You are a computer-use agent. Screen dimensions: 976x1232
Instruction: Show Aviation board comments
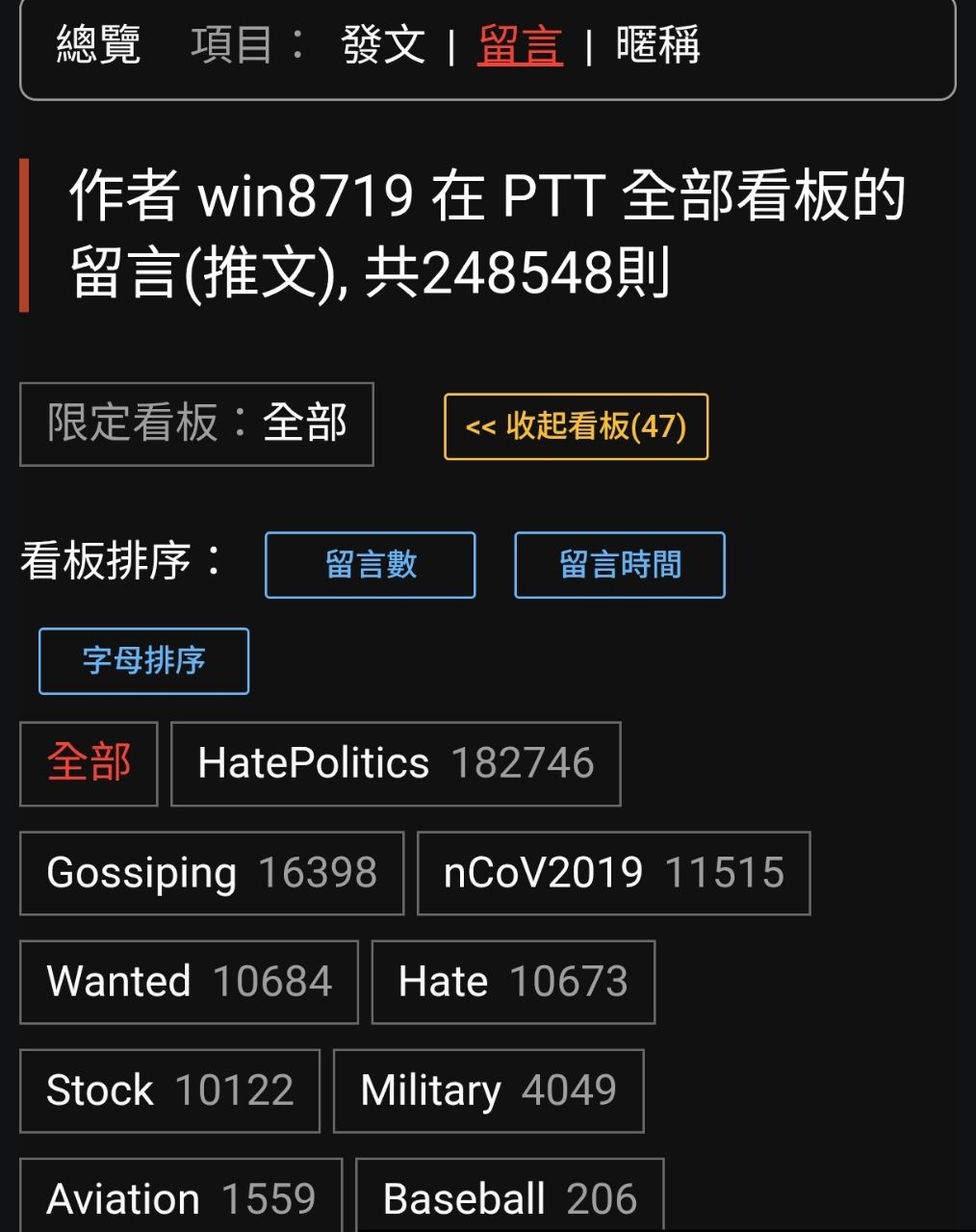[181, 1198]
